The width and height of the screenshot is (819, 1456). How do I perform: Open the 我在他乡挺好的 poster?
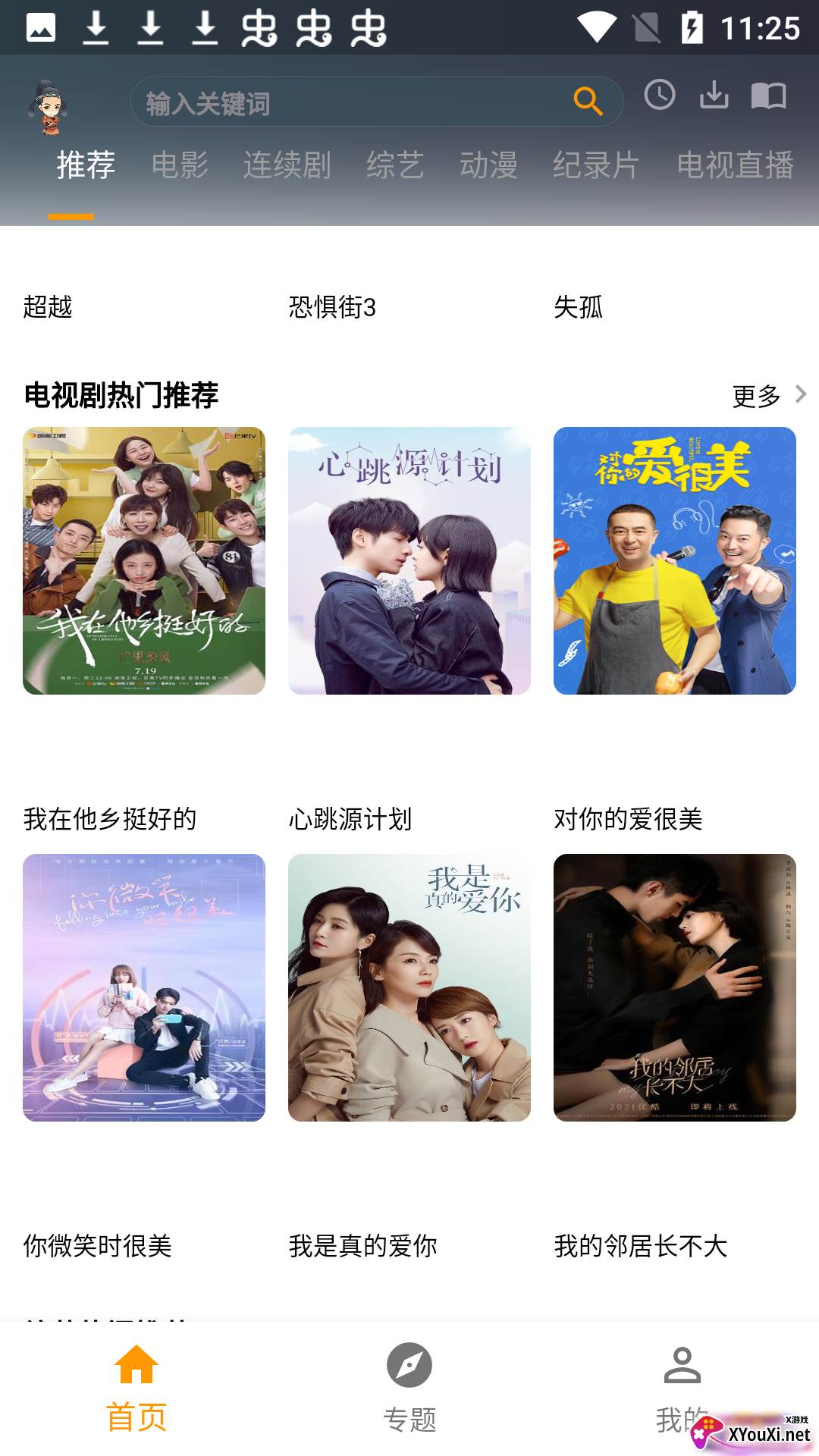coord(144,560)
